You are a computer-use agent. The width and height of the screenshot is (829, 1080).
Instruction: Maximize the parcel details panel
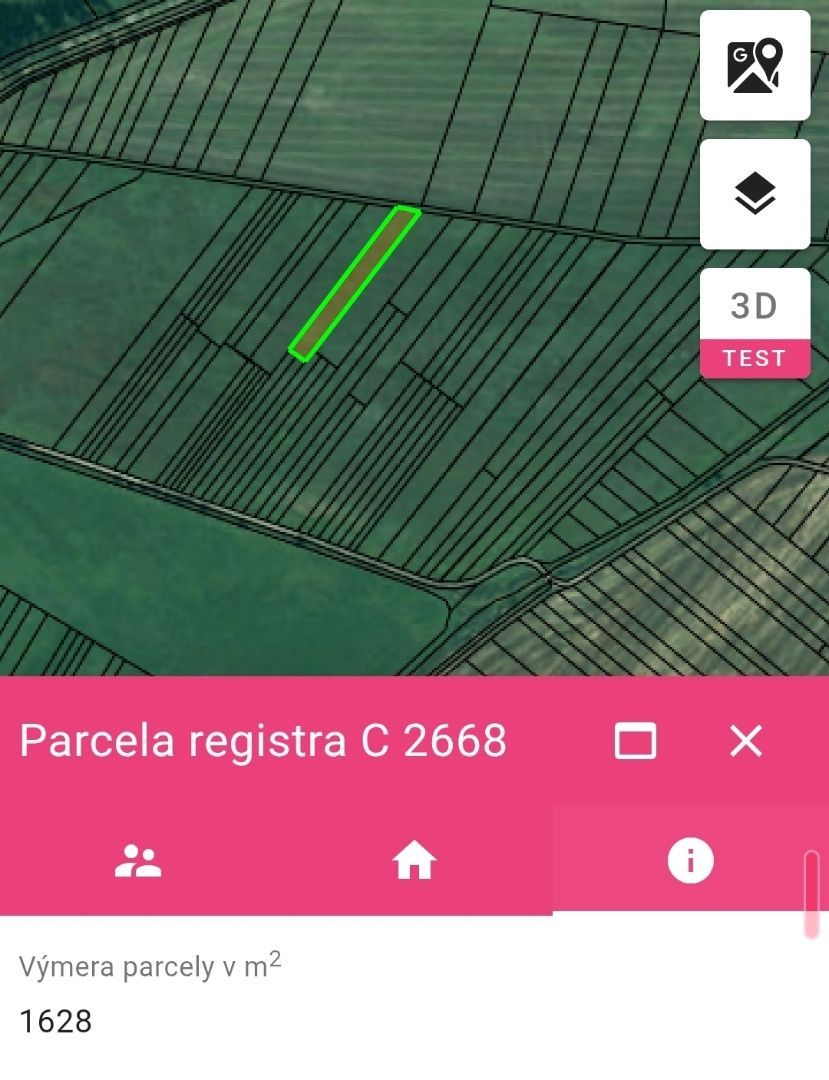tap(635, 742)
